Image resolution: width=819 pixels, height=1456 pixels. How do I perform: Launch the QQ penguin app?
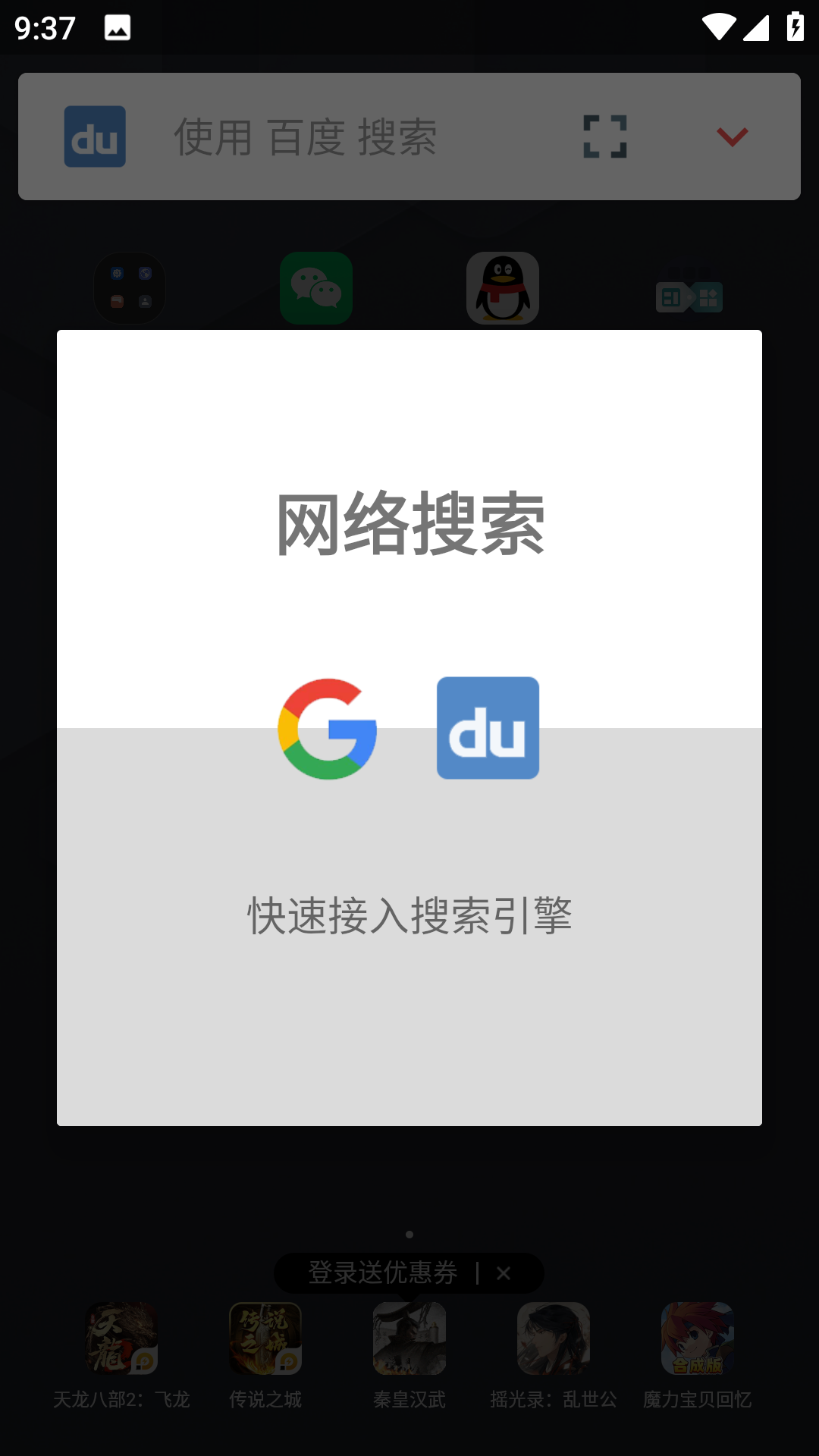[x=503, y=288]
